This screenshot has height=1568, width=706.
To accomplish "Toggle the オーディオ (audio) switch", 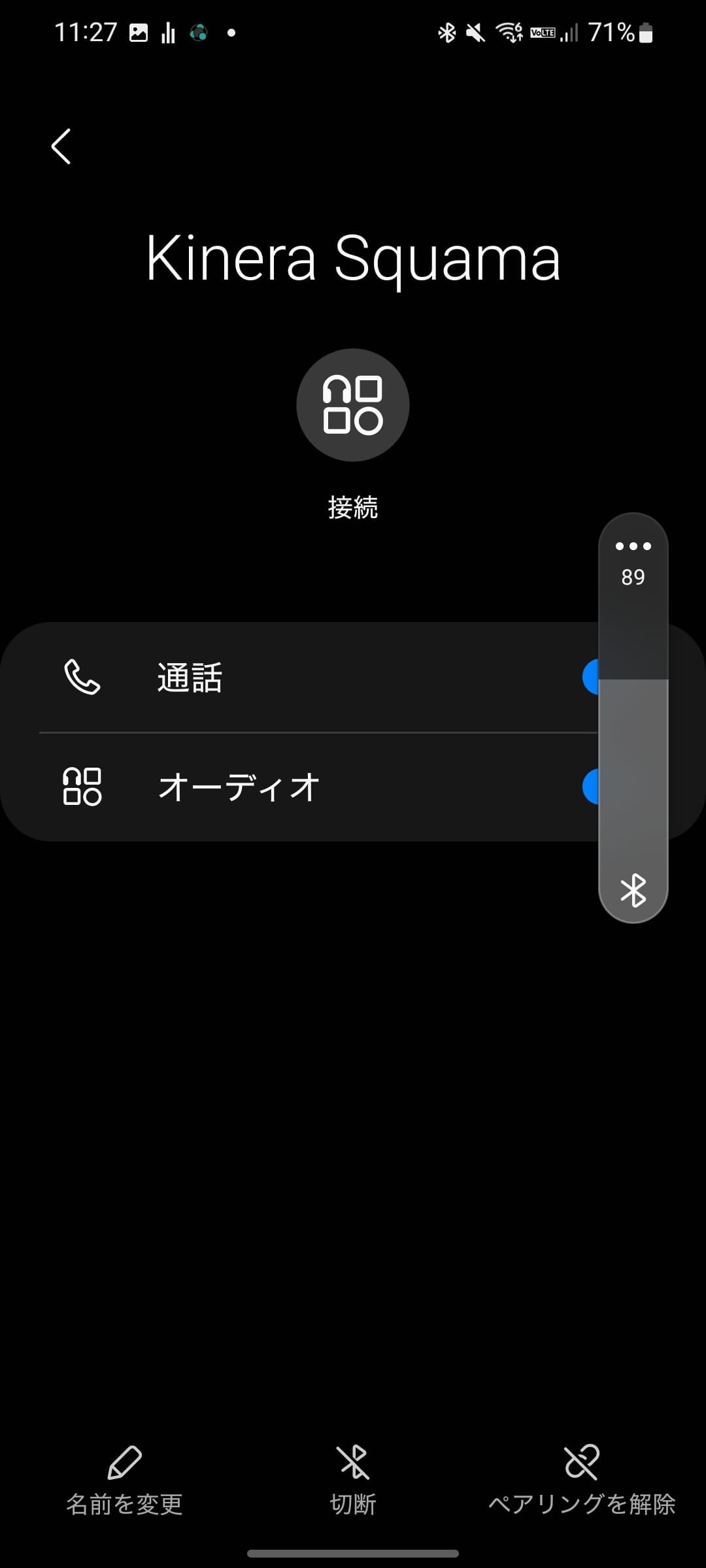I will pyautogui.click(x=590, y=786).
